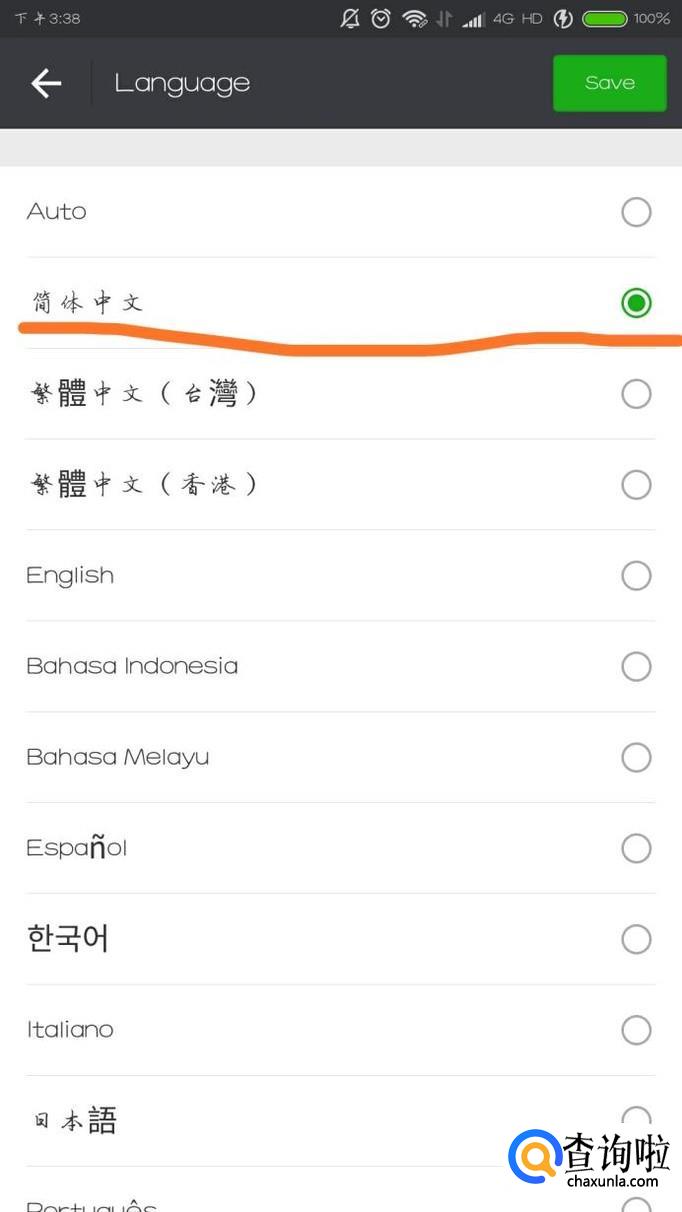The height and width of the screenshot is (1212, 682).
Task: Switch language to Español
Action: [x=341, y=849]
